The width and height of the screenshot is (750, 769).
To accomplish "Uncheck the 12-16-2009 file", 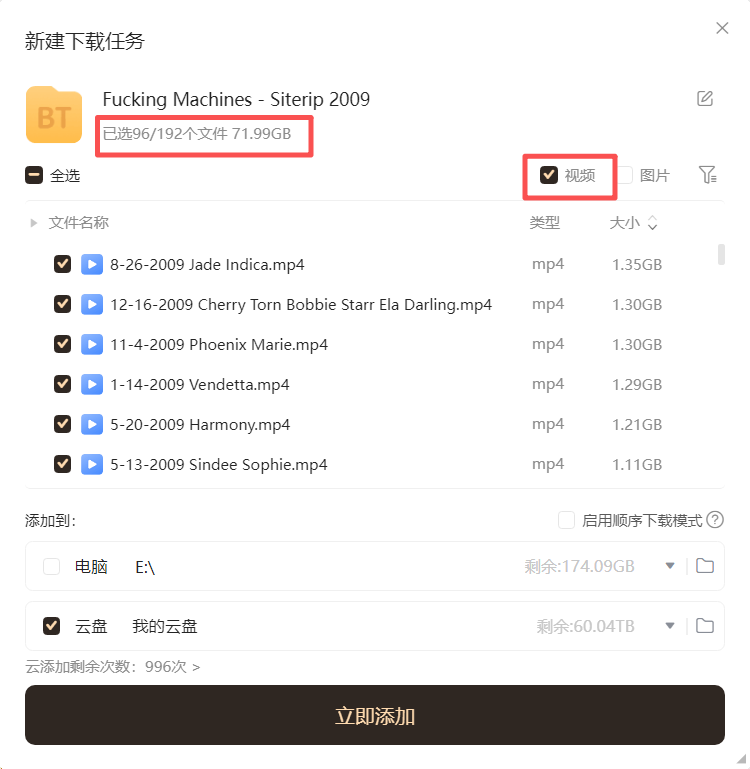I will 62,304.
